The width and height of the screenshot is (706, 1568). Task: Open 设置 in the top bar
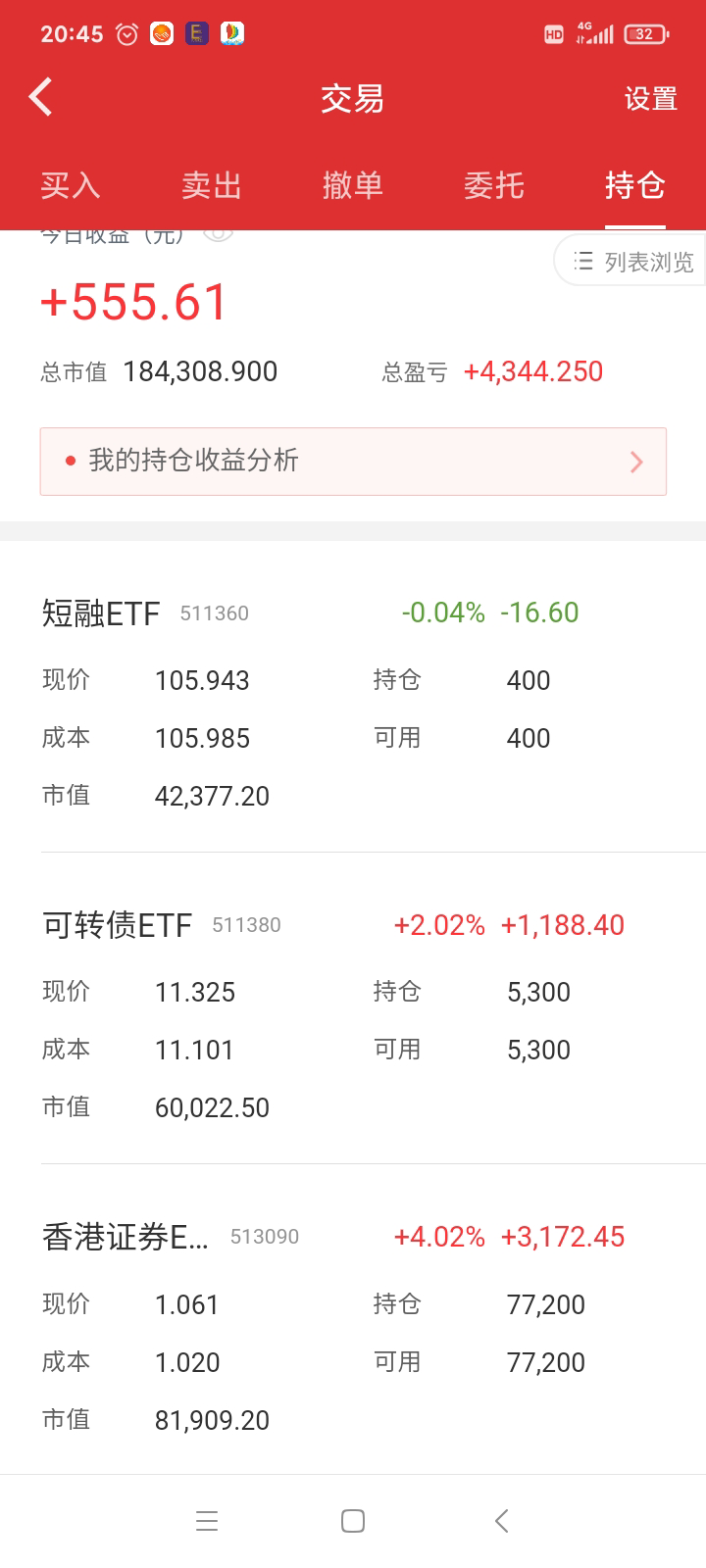650,99
